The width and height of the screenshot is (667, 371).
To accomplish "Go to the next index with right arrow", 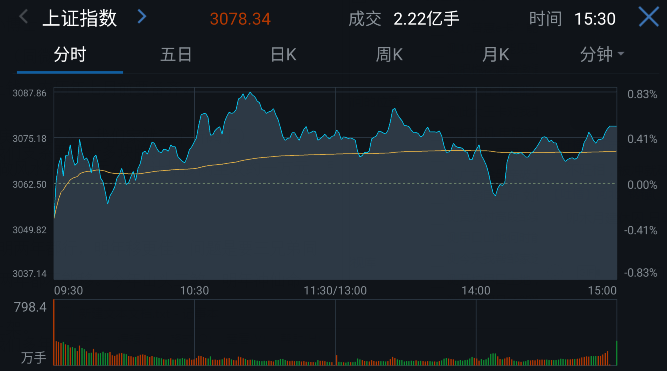I will 142,17.
